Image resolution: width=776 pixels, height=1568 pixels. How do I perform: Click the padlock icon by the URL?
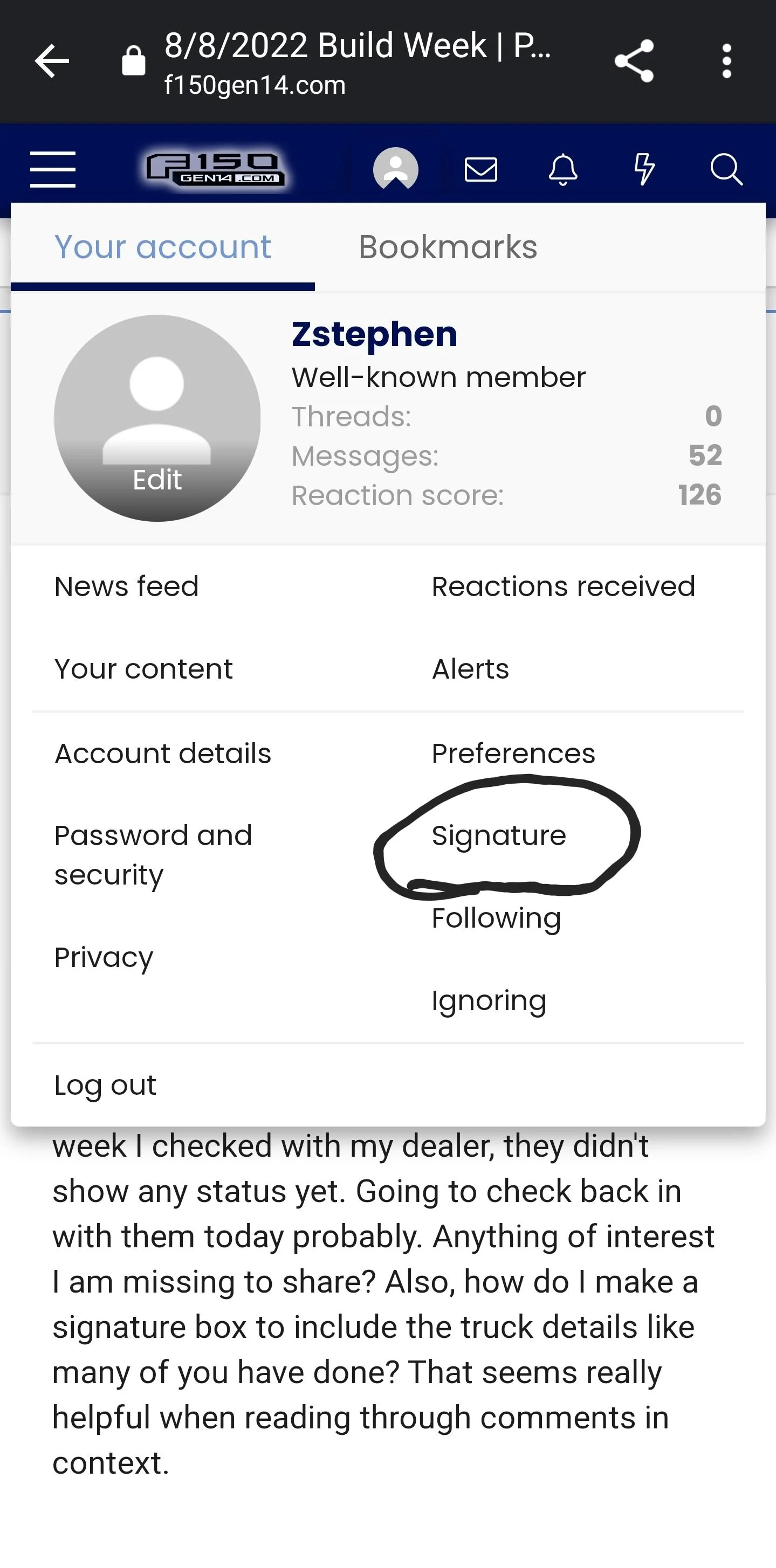(x=133, y=60)
